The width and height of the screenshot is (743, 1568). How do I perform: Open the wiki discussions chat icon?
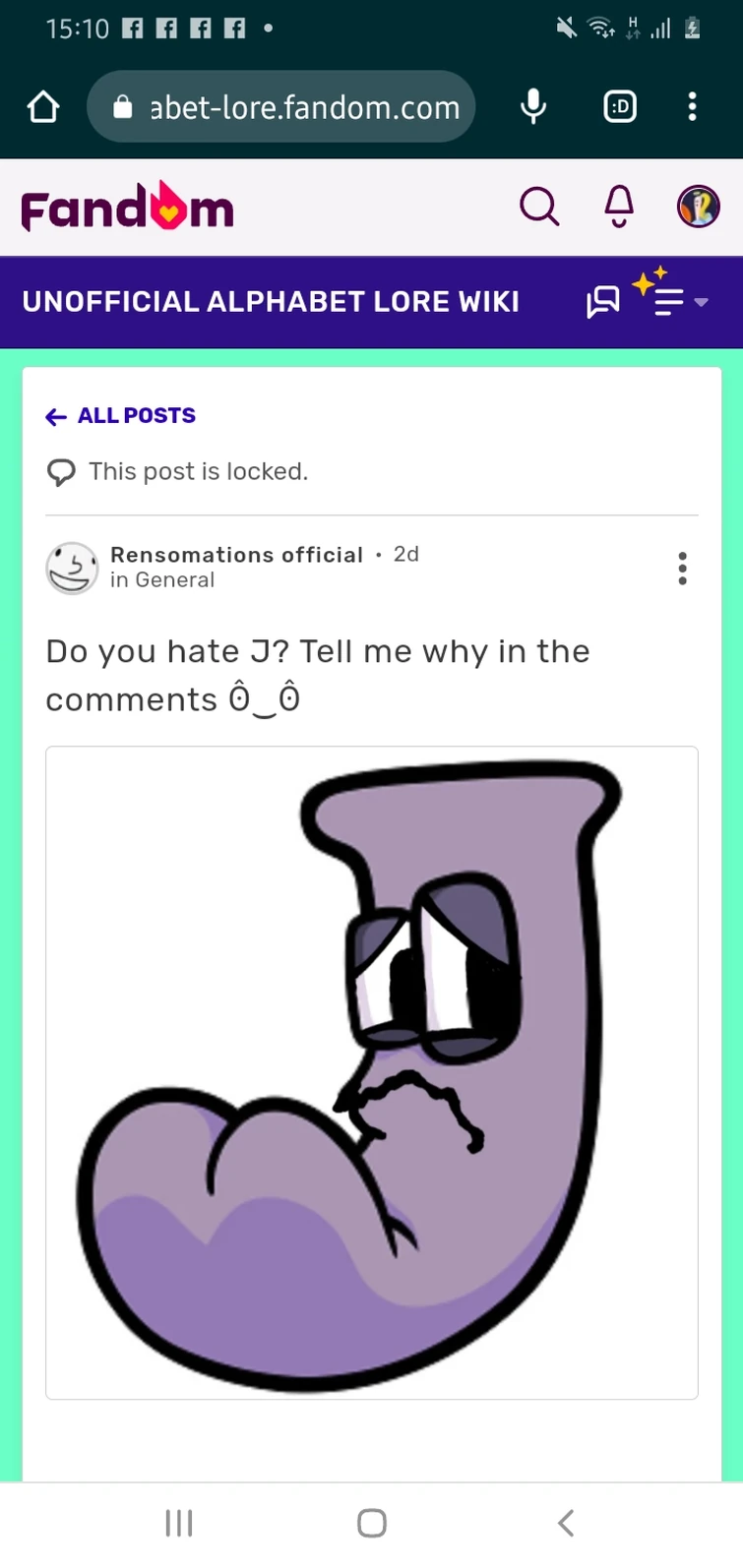coord(601,301)
